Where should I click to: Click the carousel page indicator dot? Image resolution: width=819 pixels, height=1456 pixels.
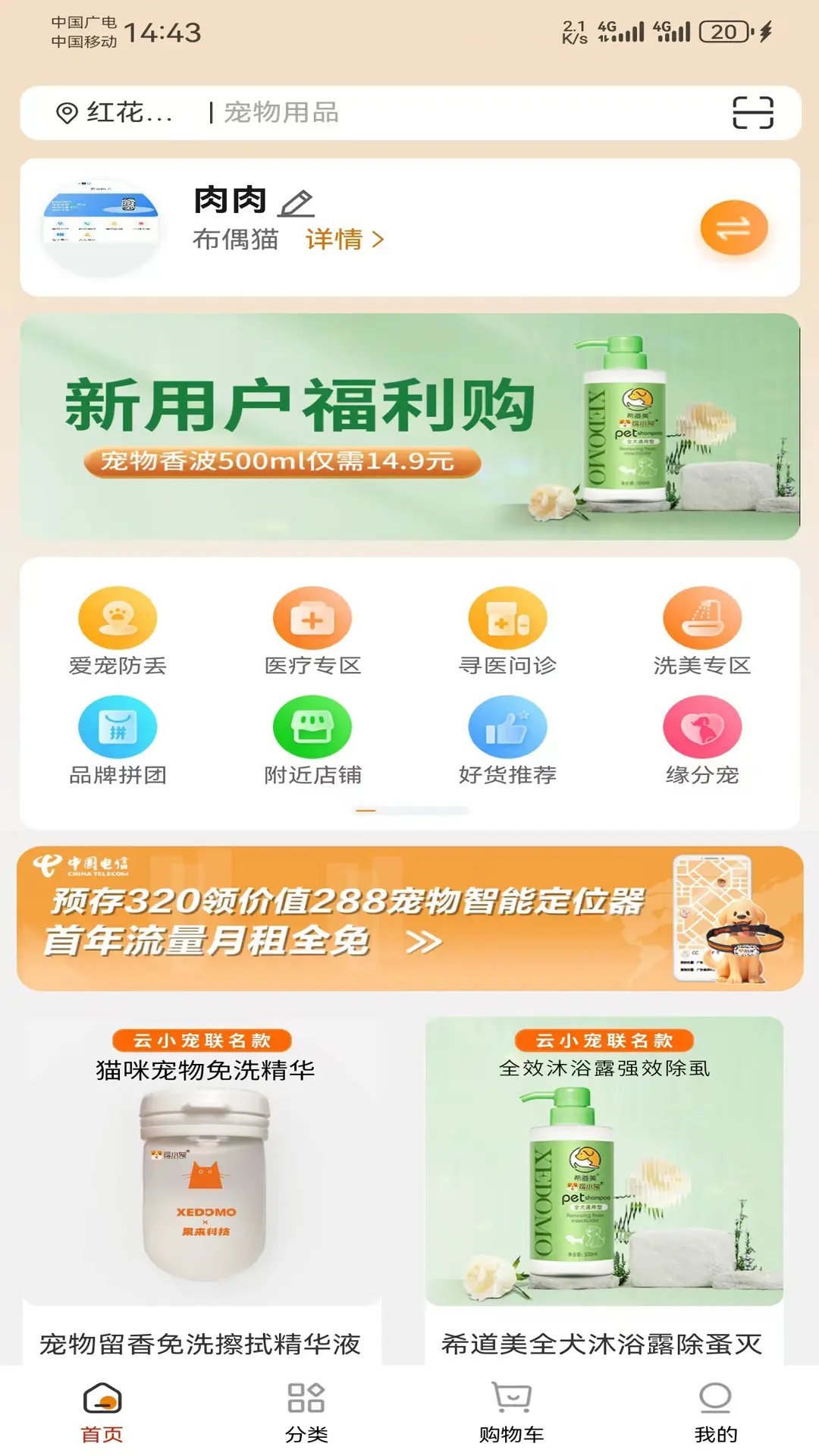[367, 810]
